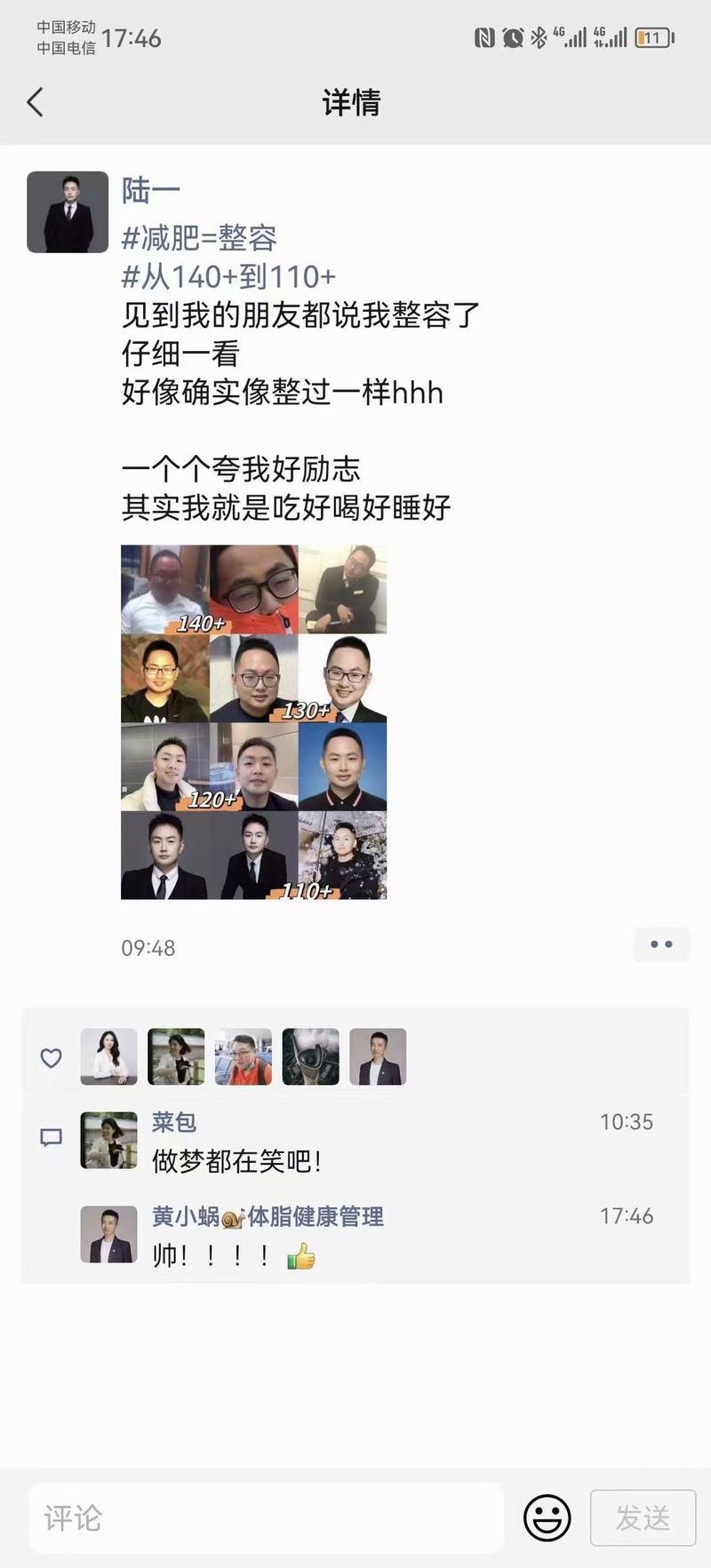Open the emoji picker
This screenshot has width=711, height=1568.
[x=547, y=1517]
